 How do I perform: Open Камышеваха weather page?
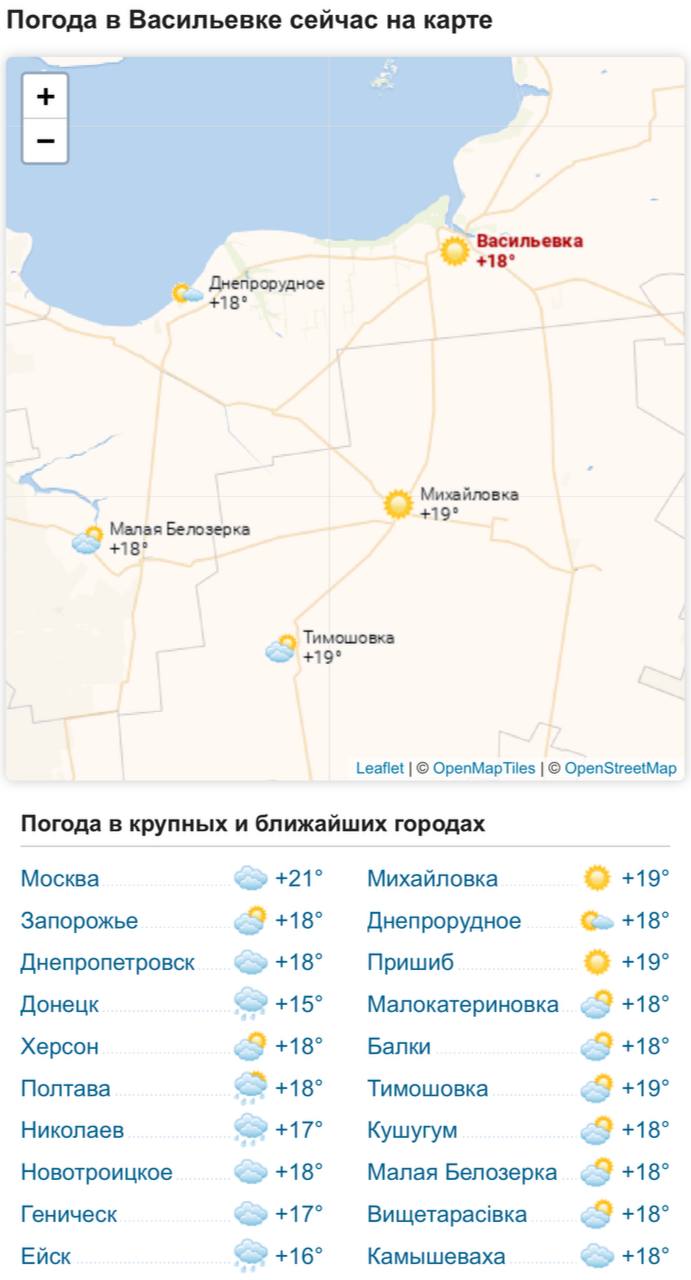[x=436, y=1256]
